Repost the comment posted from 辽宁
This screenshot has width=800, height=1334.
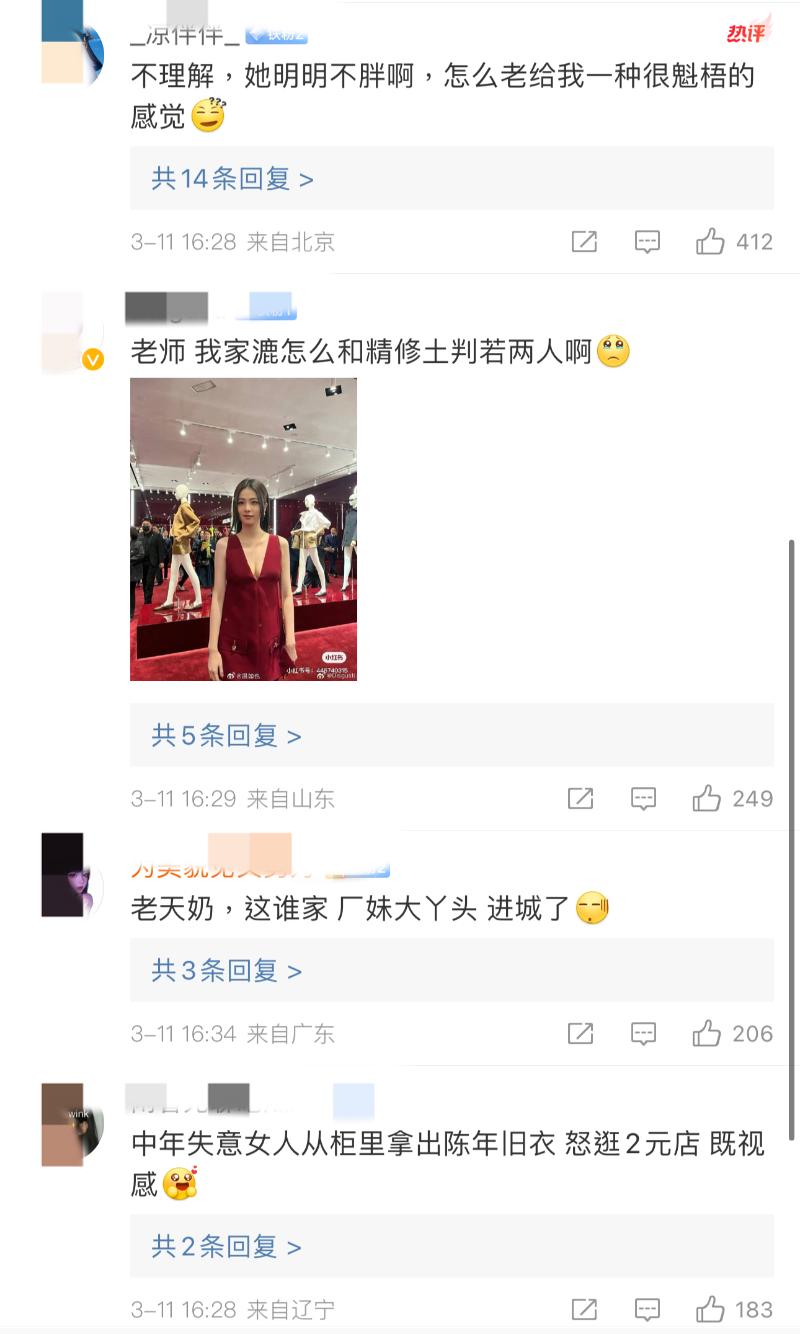pos(584,1309)
